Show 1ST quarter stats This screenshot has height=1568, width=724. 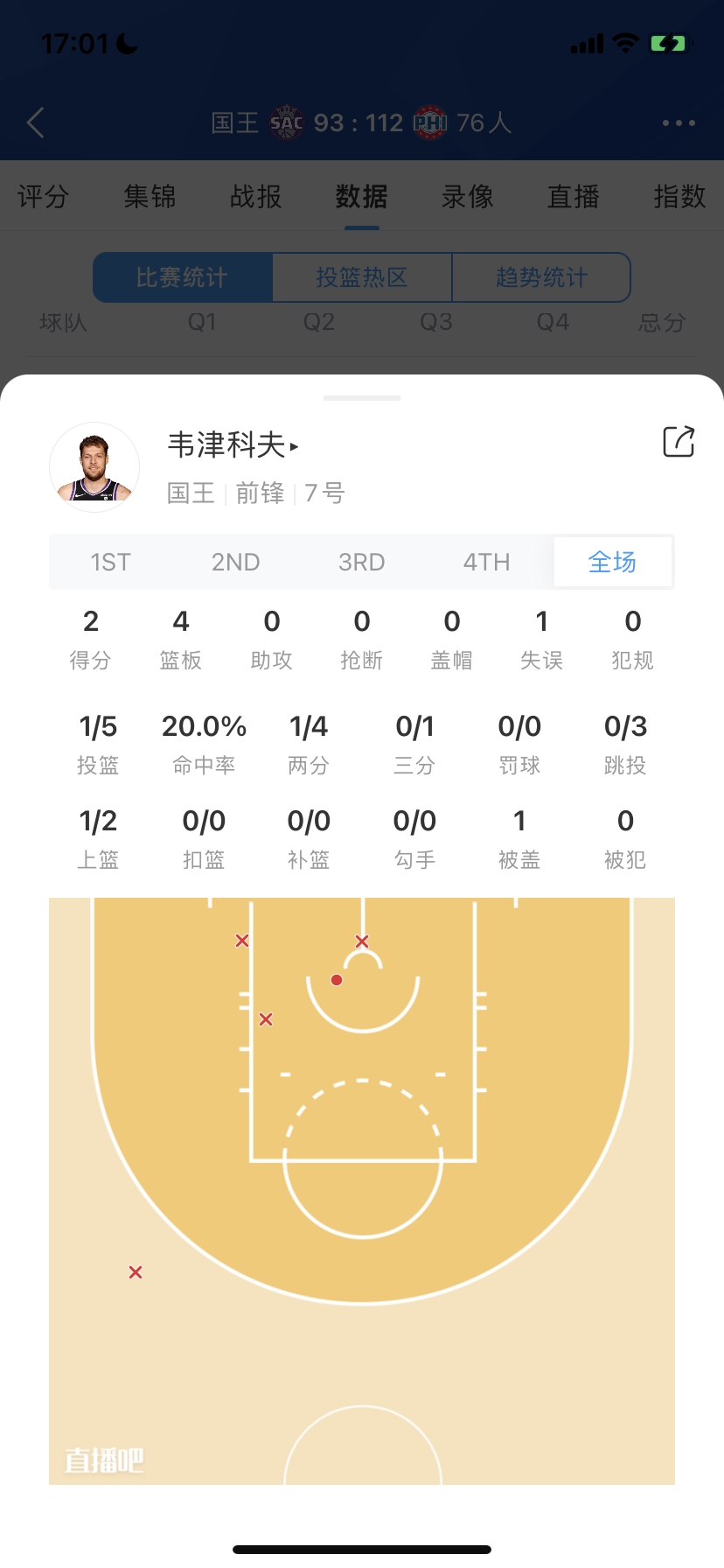(x=111, y=562)
